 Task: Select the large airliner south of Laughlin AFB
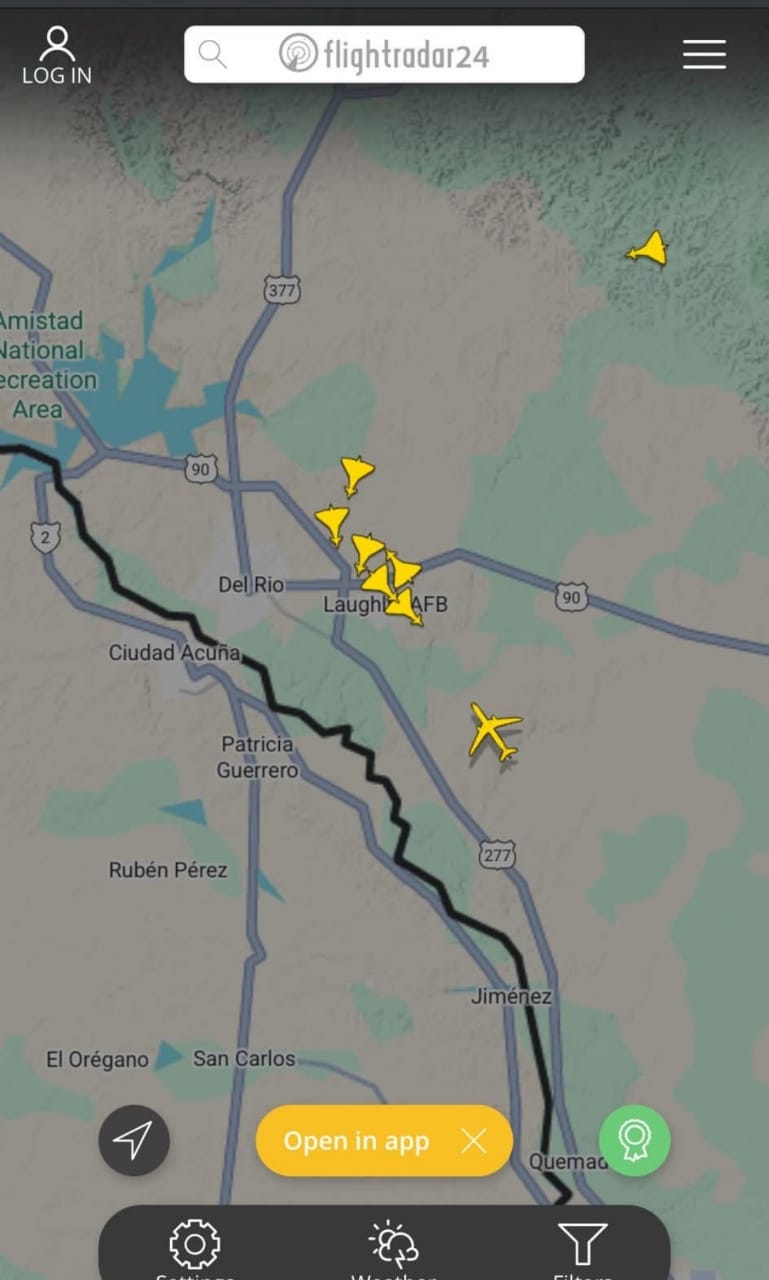pos(494,732)
